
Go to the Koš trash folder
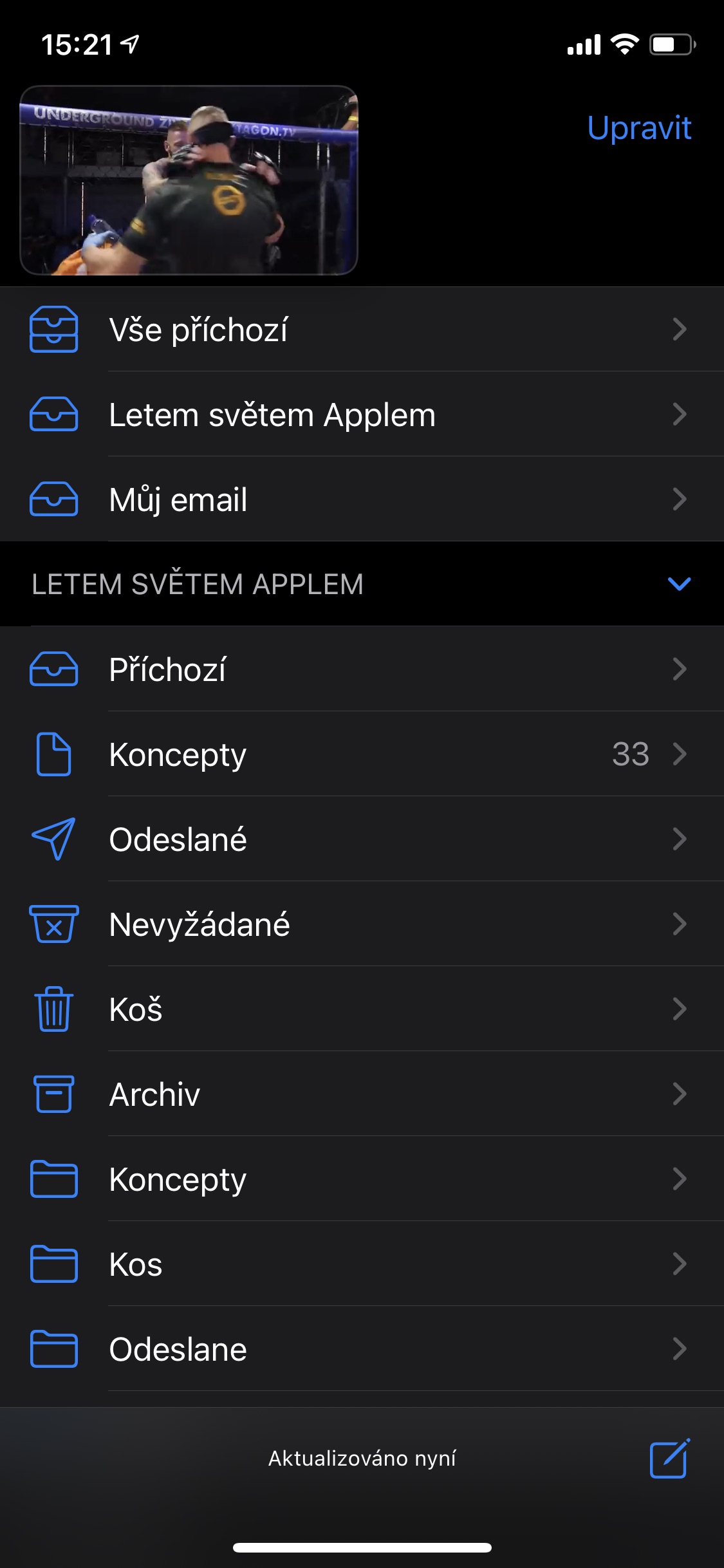[360, 1009]
